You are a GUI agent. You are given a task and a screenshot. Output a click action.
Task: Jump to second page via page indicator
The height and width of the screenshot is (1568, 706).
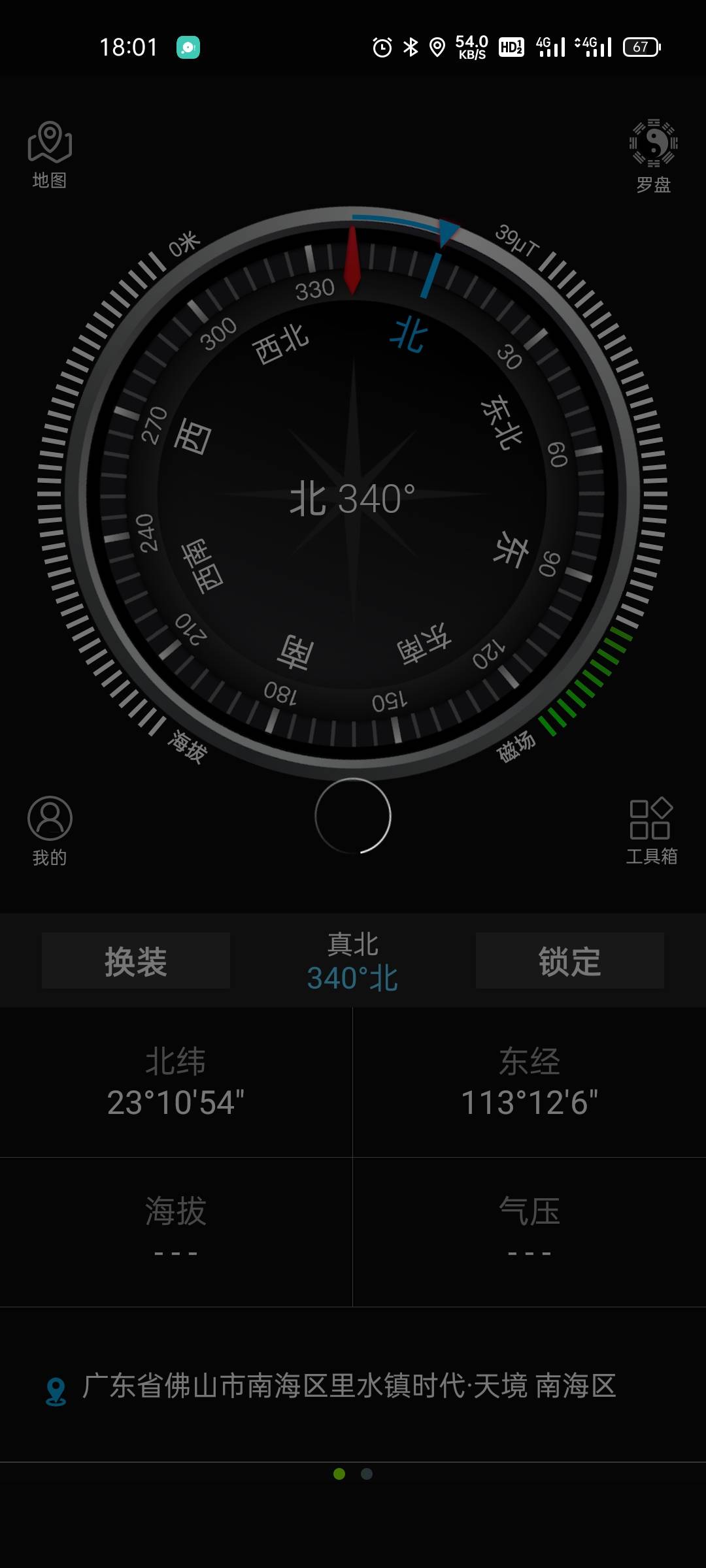(x=367, y=1473)
